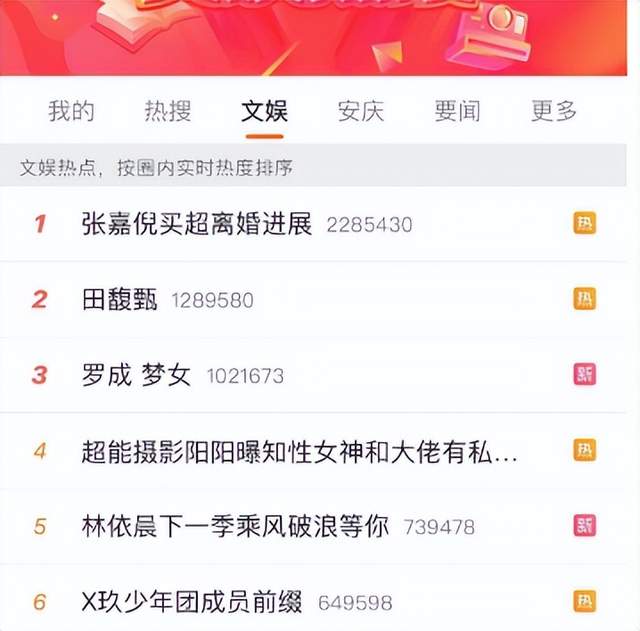640x631 pixels.
Task: Open the 田馥甄 trending topic
Action: pos(120,300)
